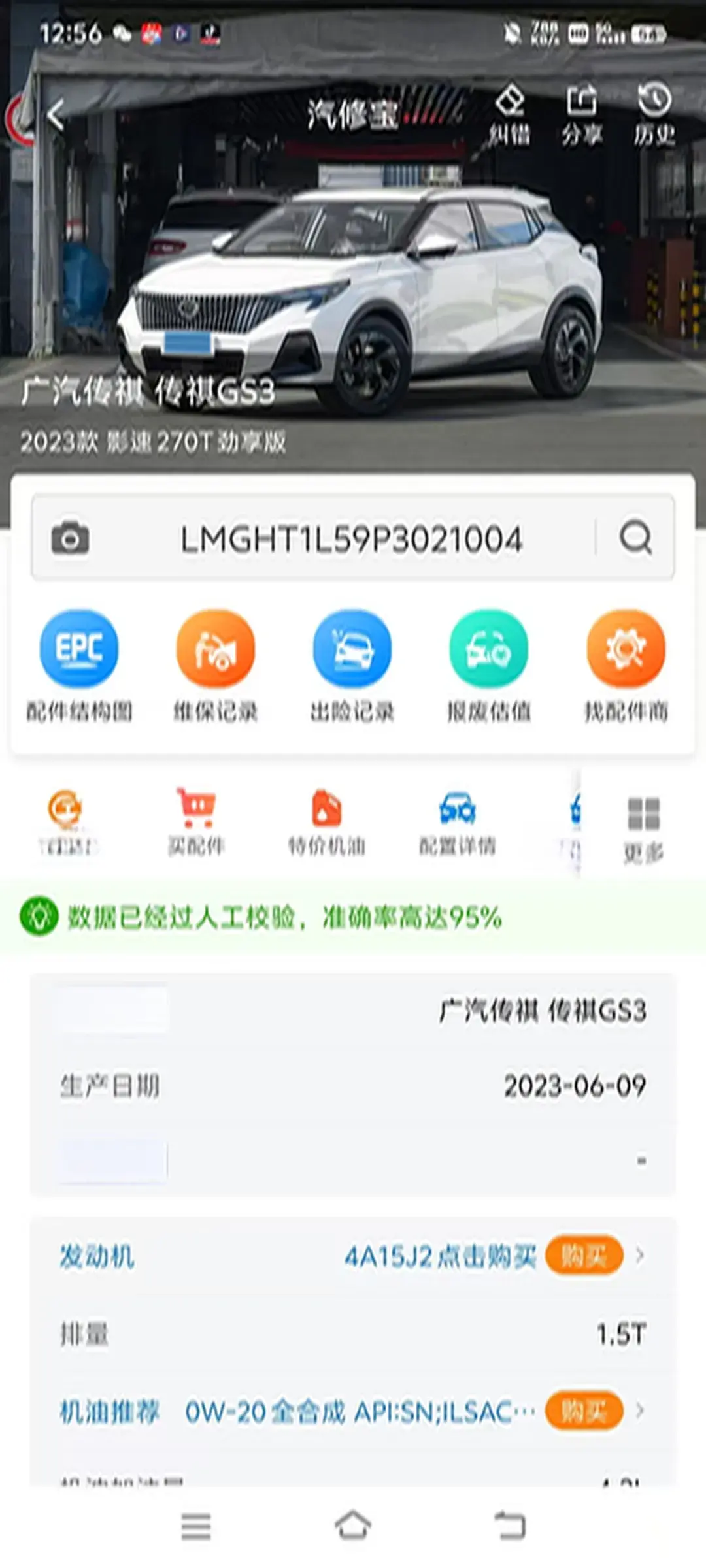Go back using the top-left arrow
This screenshot has width=706, height=1568.
[x=56, y=116]
